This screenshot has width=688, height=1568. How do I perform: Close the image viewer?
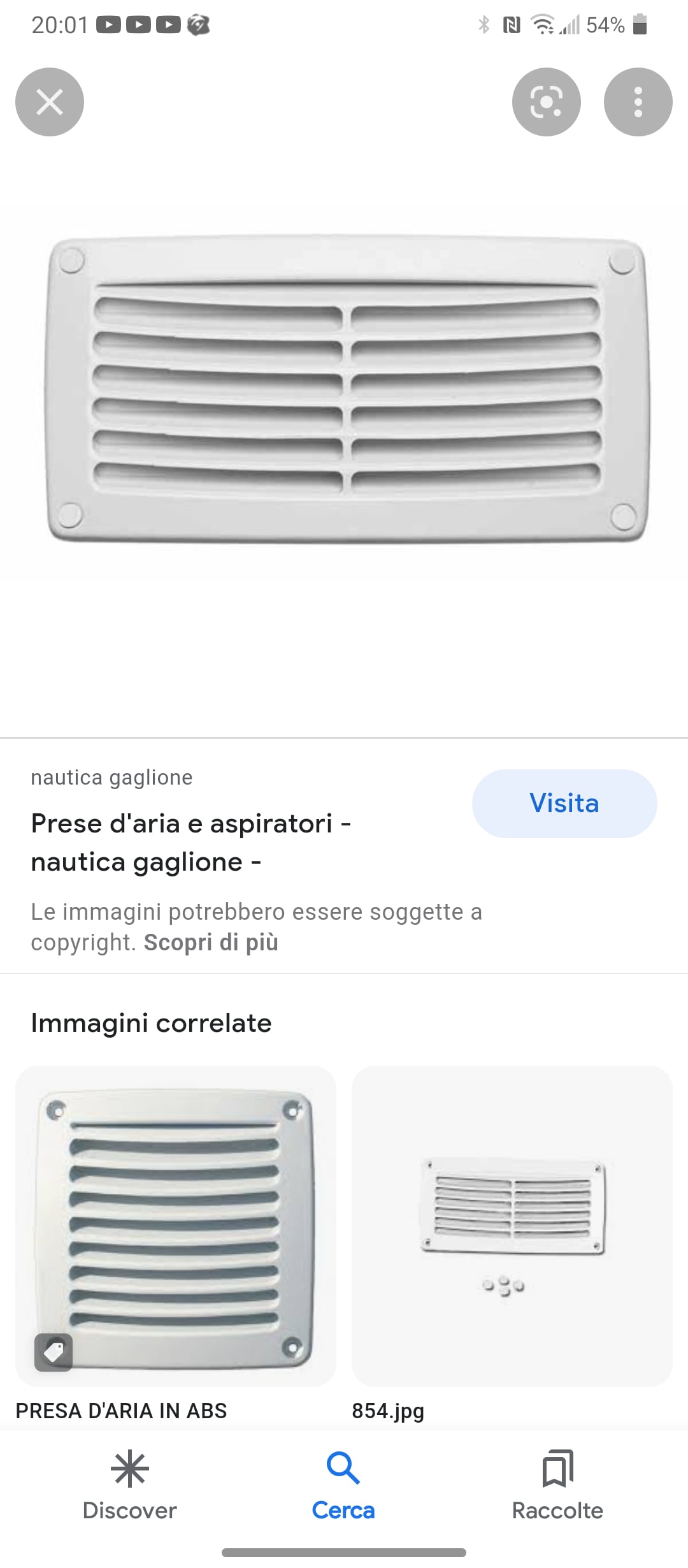pyautogui.click(x=50, y=102)
